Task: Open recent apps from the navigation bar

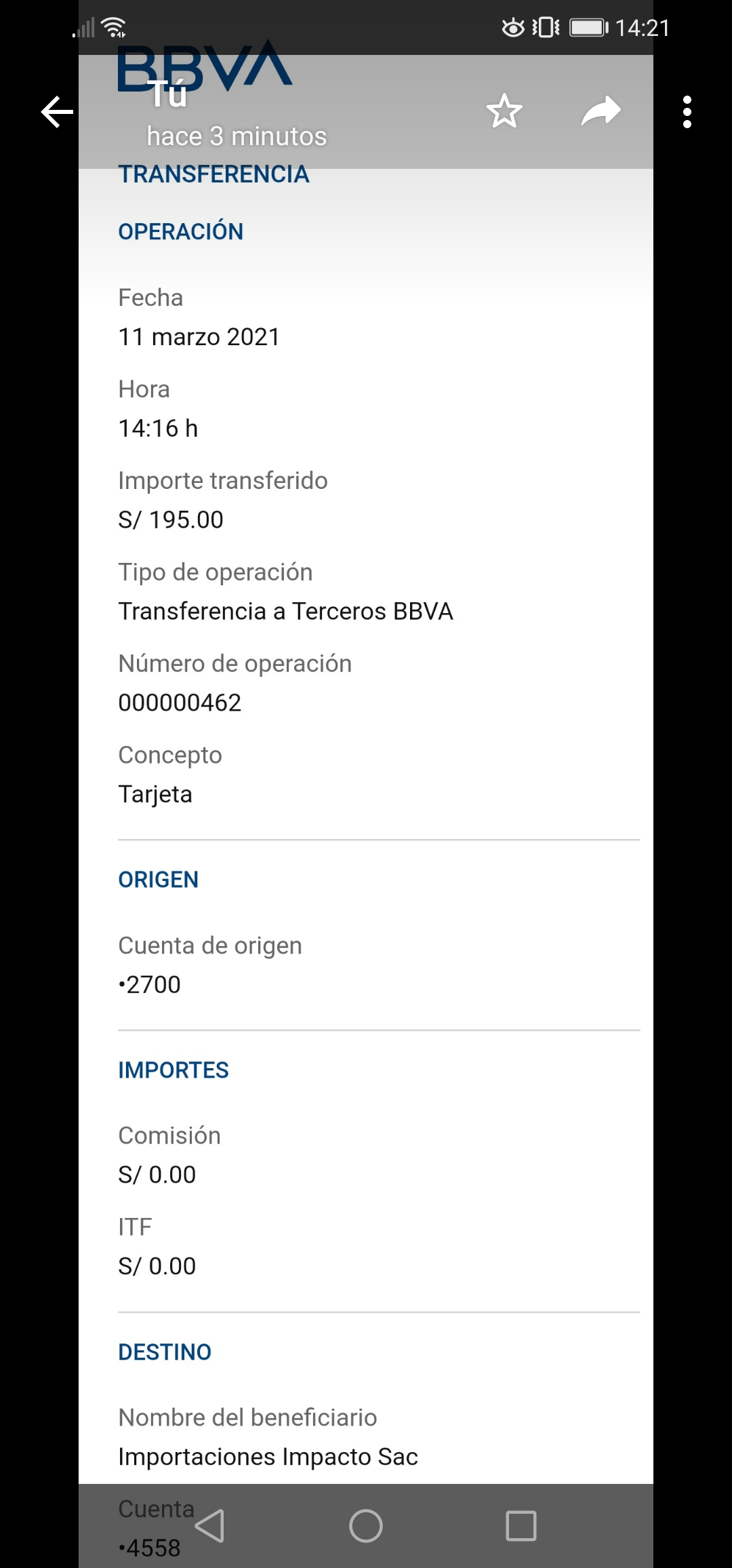Action: coord(521,1526)
